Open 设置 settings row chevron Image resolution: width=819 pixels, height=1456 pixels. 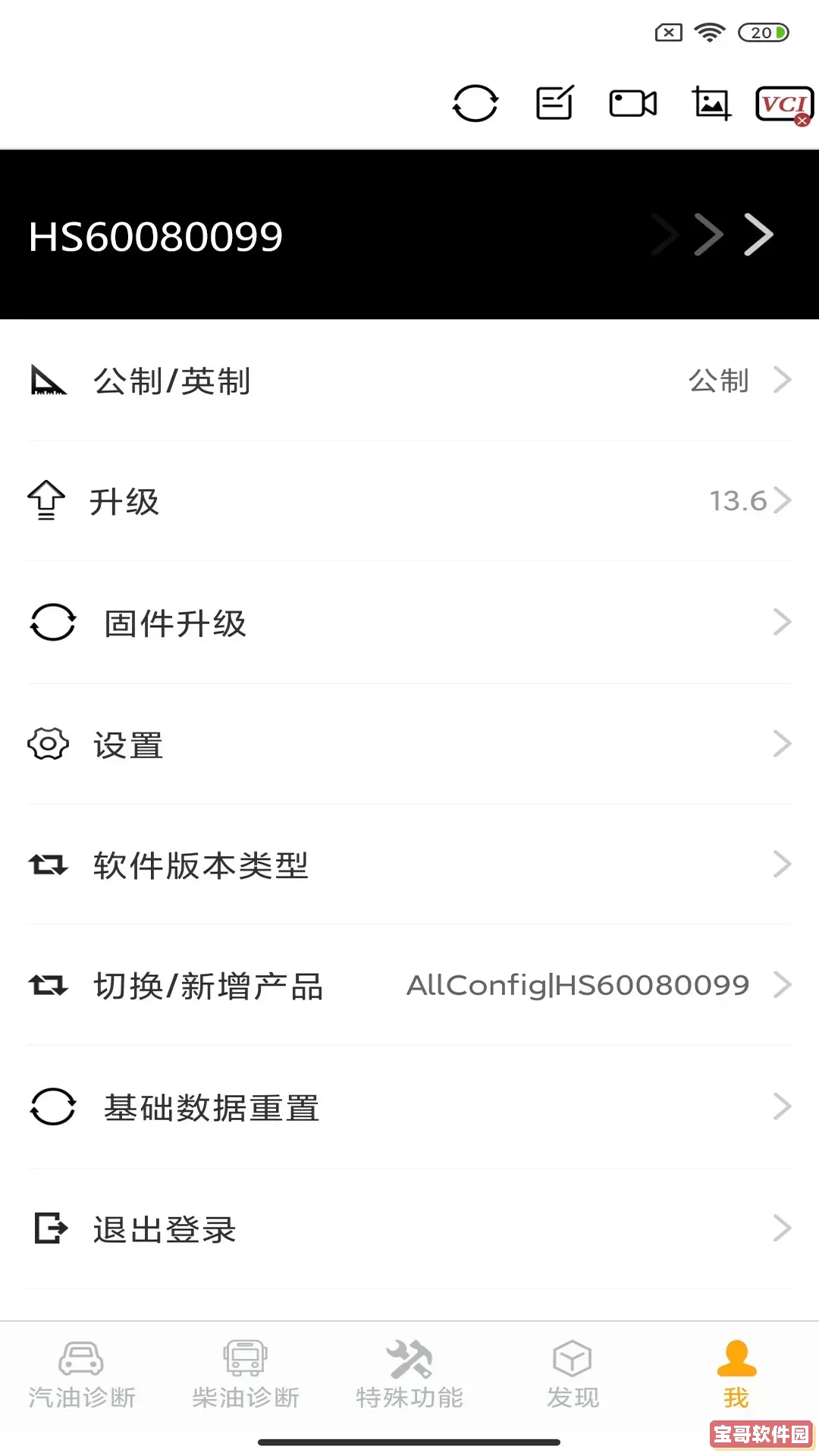[409, 744]
